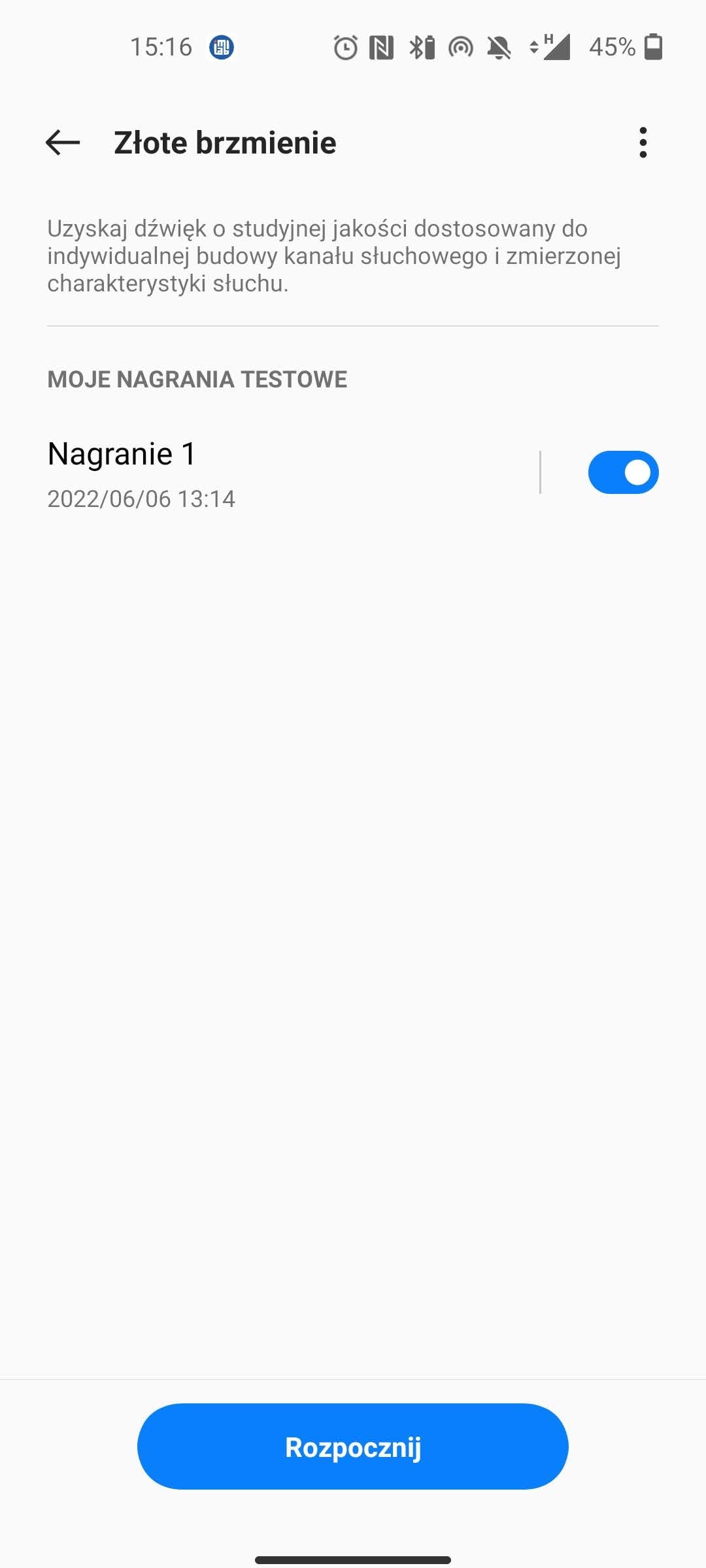Turn off the Nagranie 1 switch
706x1568 pixels.
coord(623,472)
